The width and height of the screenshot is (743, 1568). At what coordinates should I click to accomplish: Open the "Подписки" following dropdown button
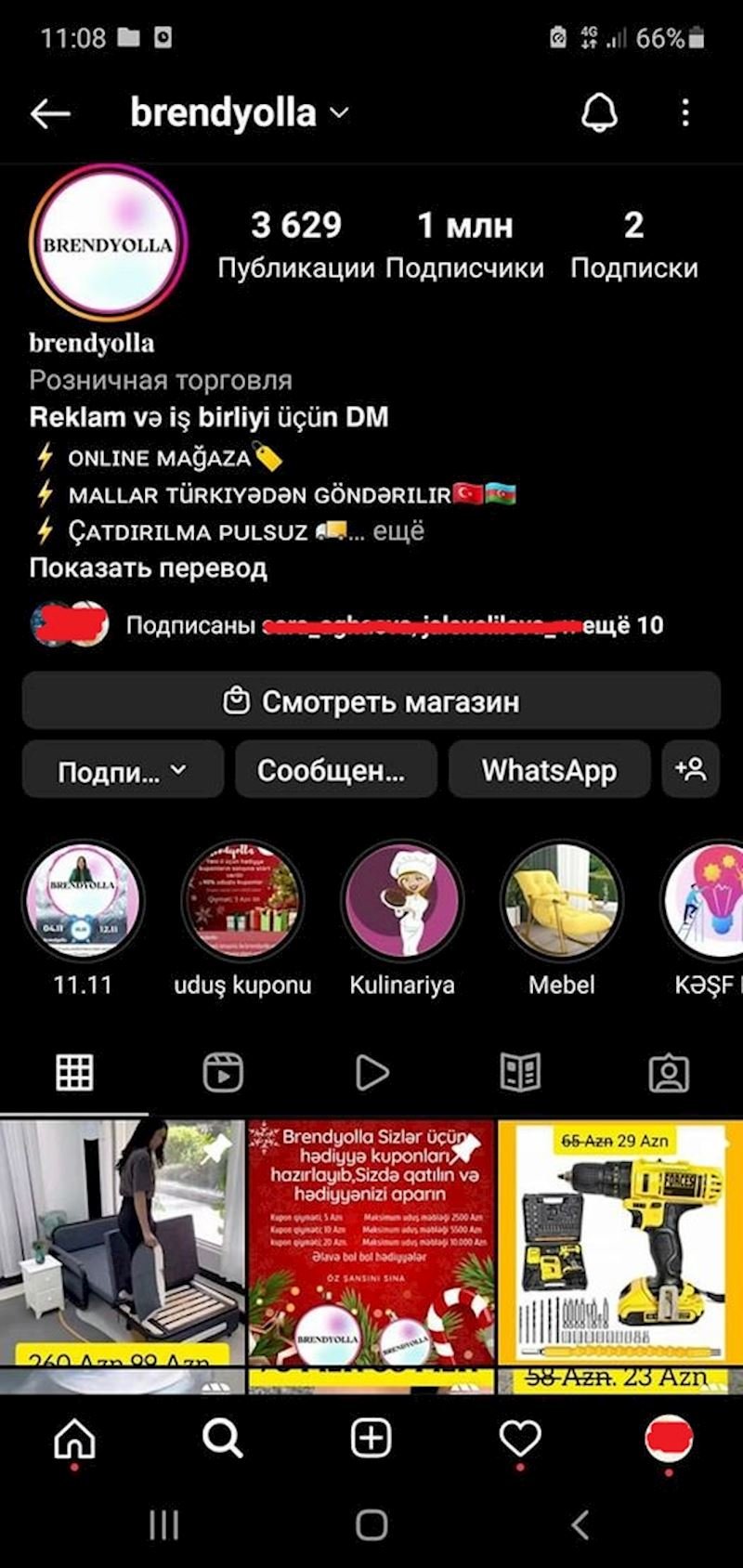tap(123, 770)
